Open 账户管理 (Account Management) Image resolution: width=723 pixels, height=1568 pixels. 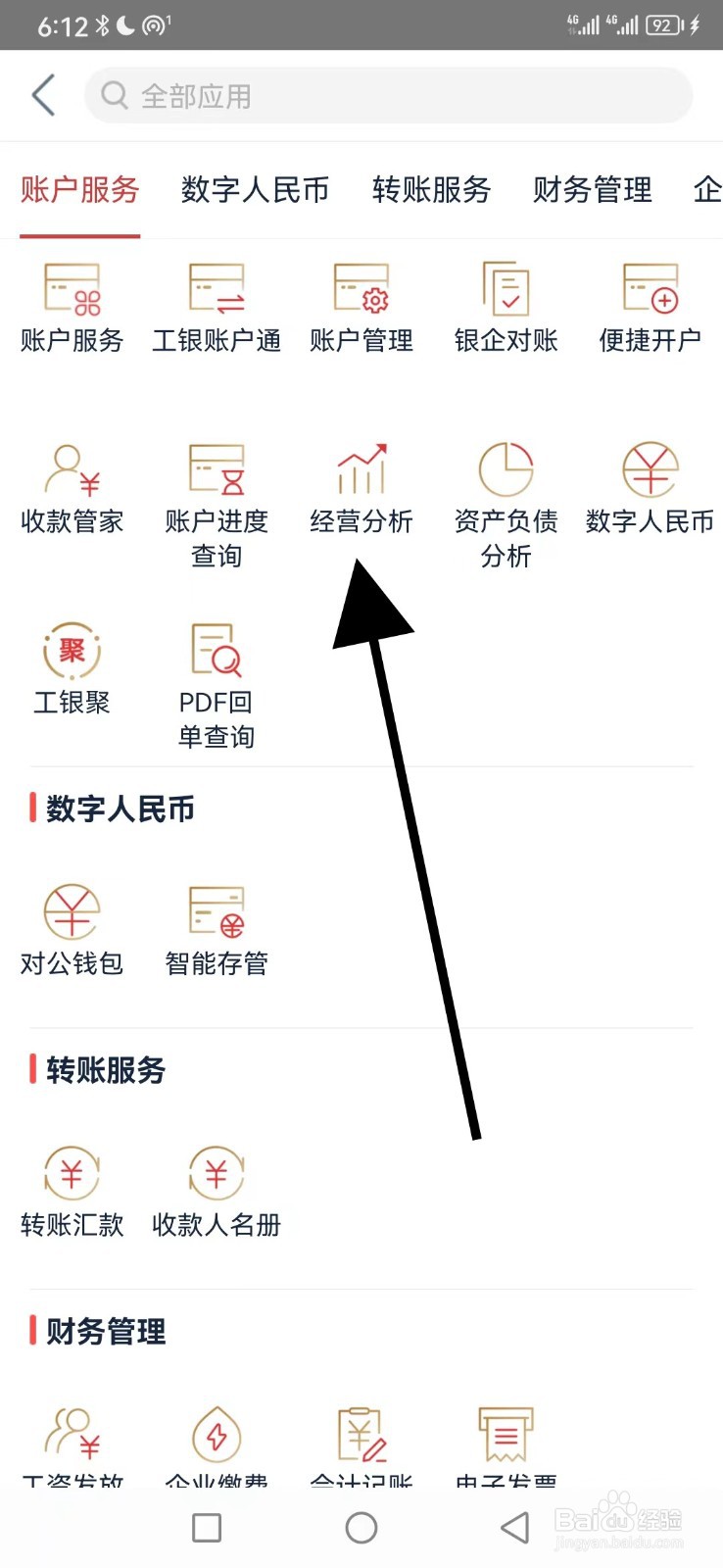(361, 304)
